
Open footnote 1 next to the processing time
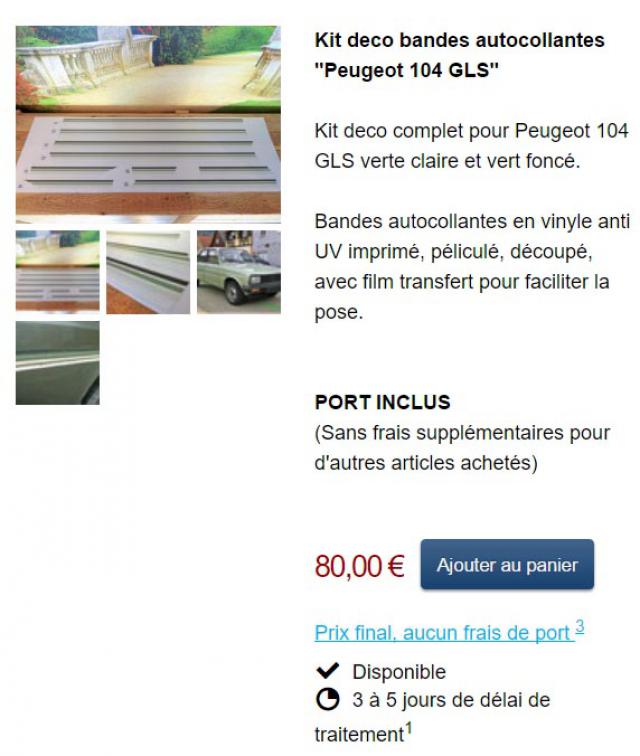(407, 727)
